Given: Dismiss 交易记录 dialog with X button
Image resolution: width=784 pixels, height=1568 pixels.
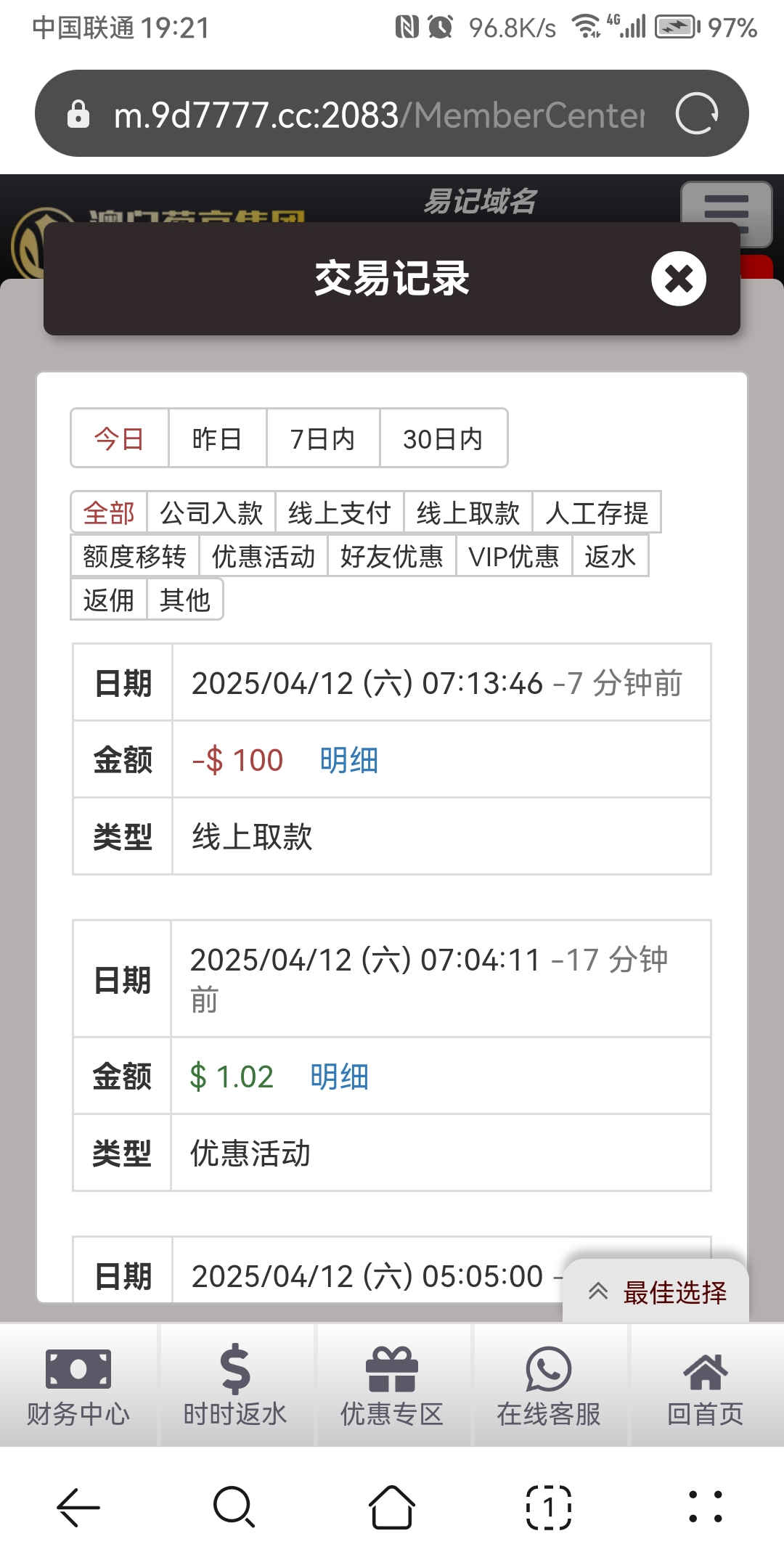Looking at the screenshot, I should pyautogui.click(x=678, y=279).
